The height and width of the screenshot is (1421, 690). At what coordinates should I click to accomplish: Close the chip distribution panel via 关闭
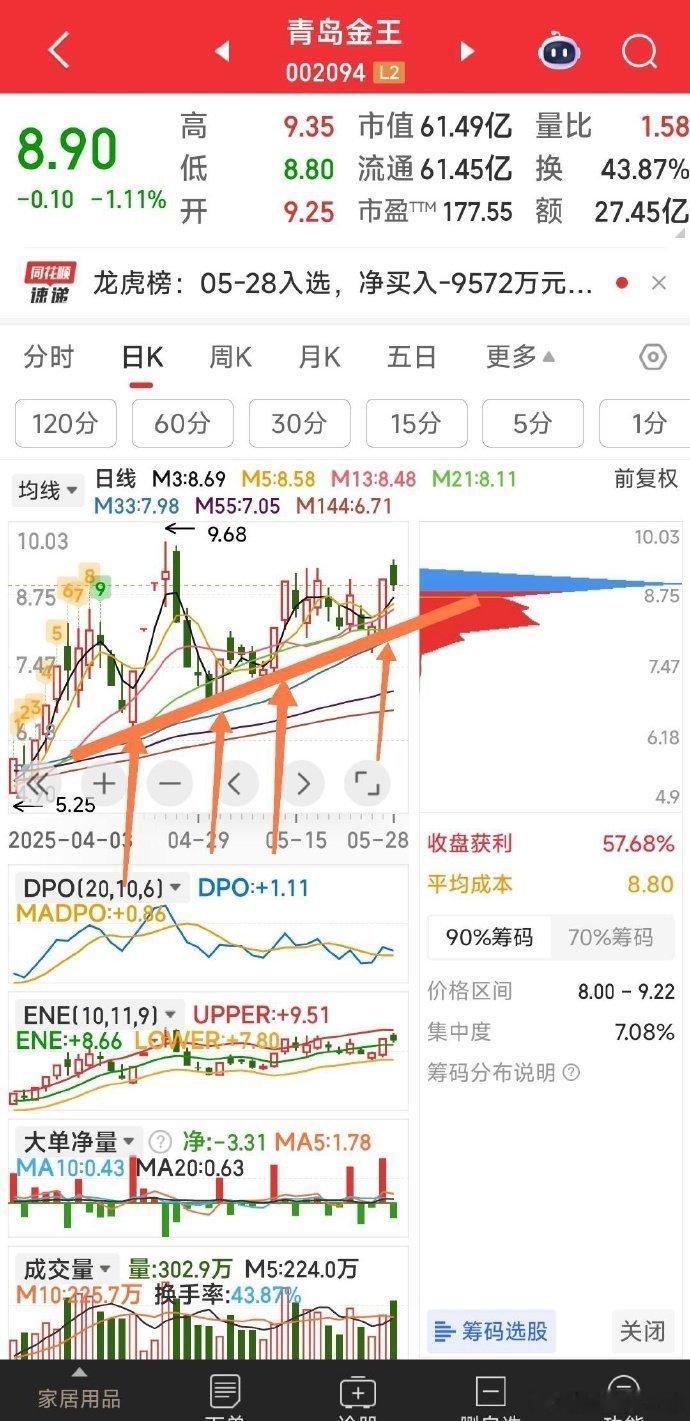coord(642,1331)
